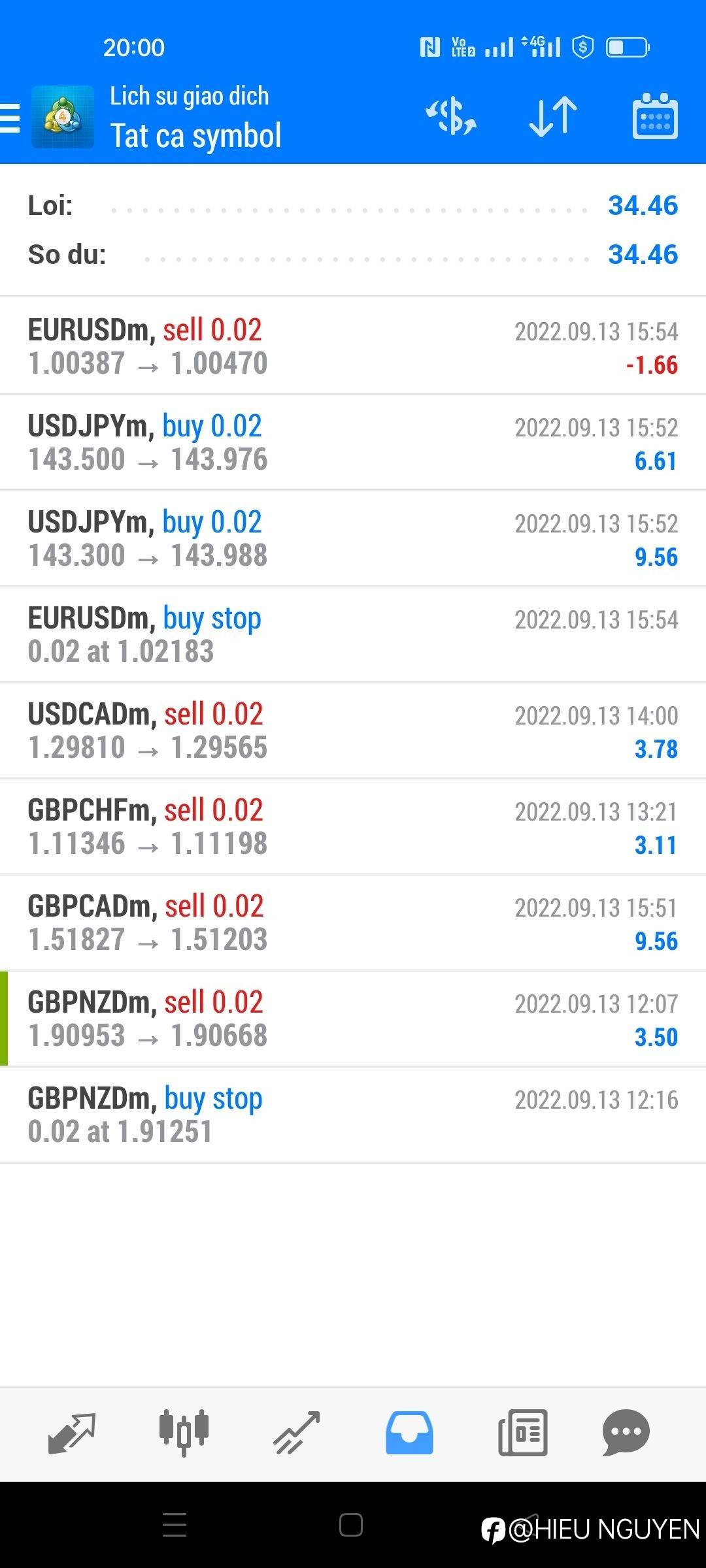Tap the system home button
Image resolution: width=706 pixels, height=1568 pixels.
[351, 1526]
